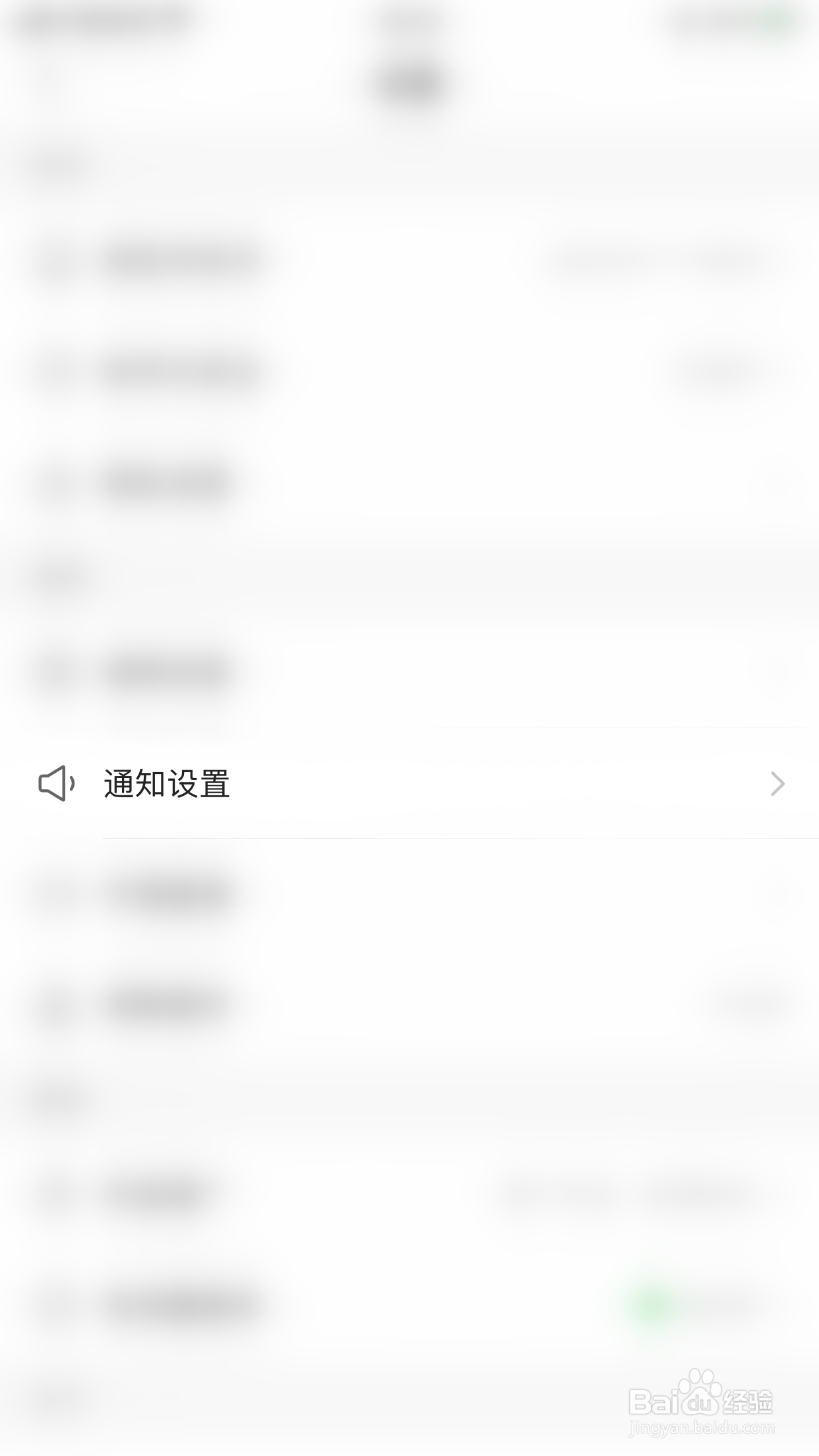Click the speaker icon beside 通知设置
819x1456 pixels.
pyautogui.click(x=55, y=785)
